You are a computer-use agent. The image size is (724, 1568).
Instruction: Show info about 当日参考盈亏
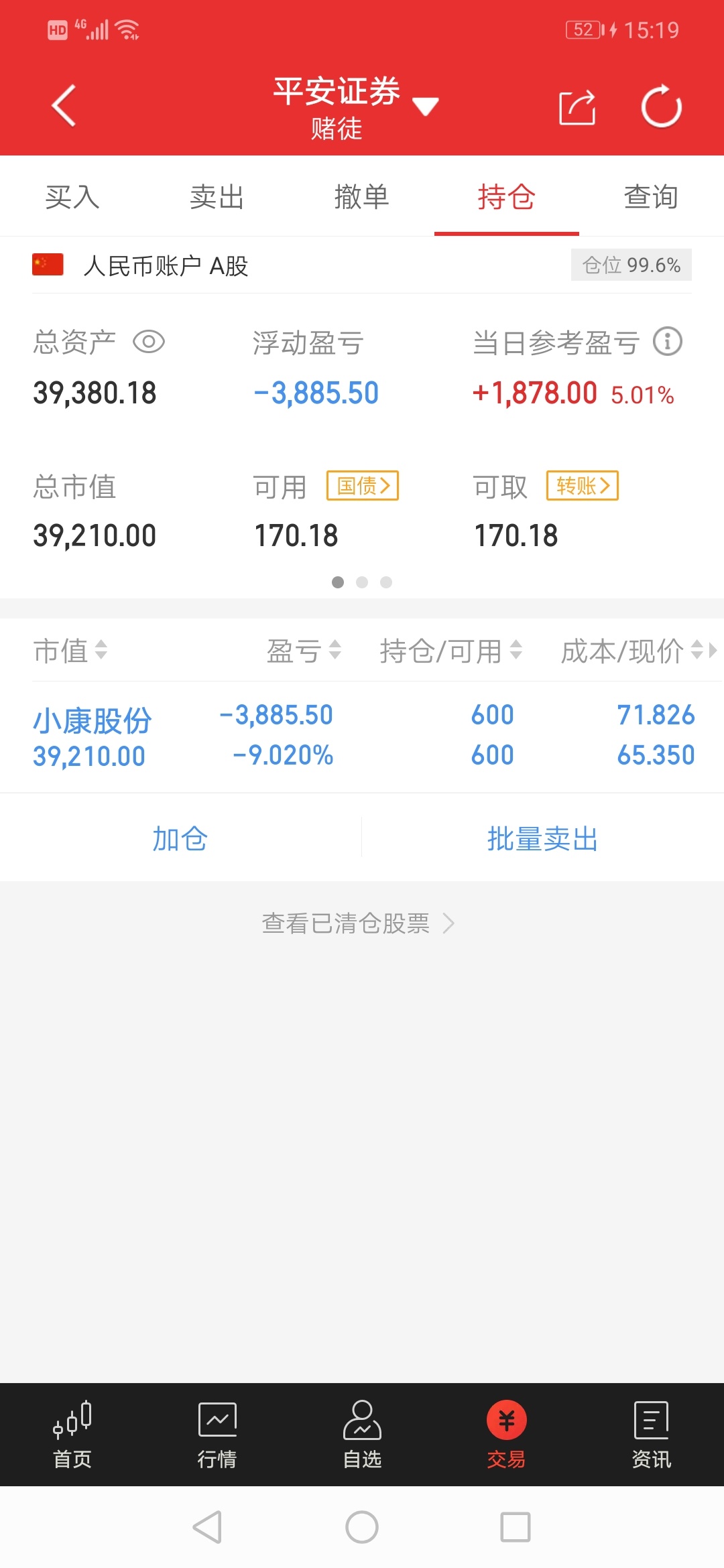click(x=668, y=342)
